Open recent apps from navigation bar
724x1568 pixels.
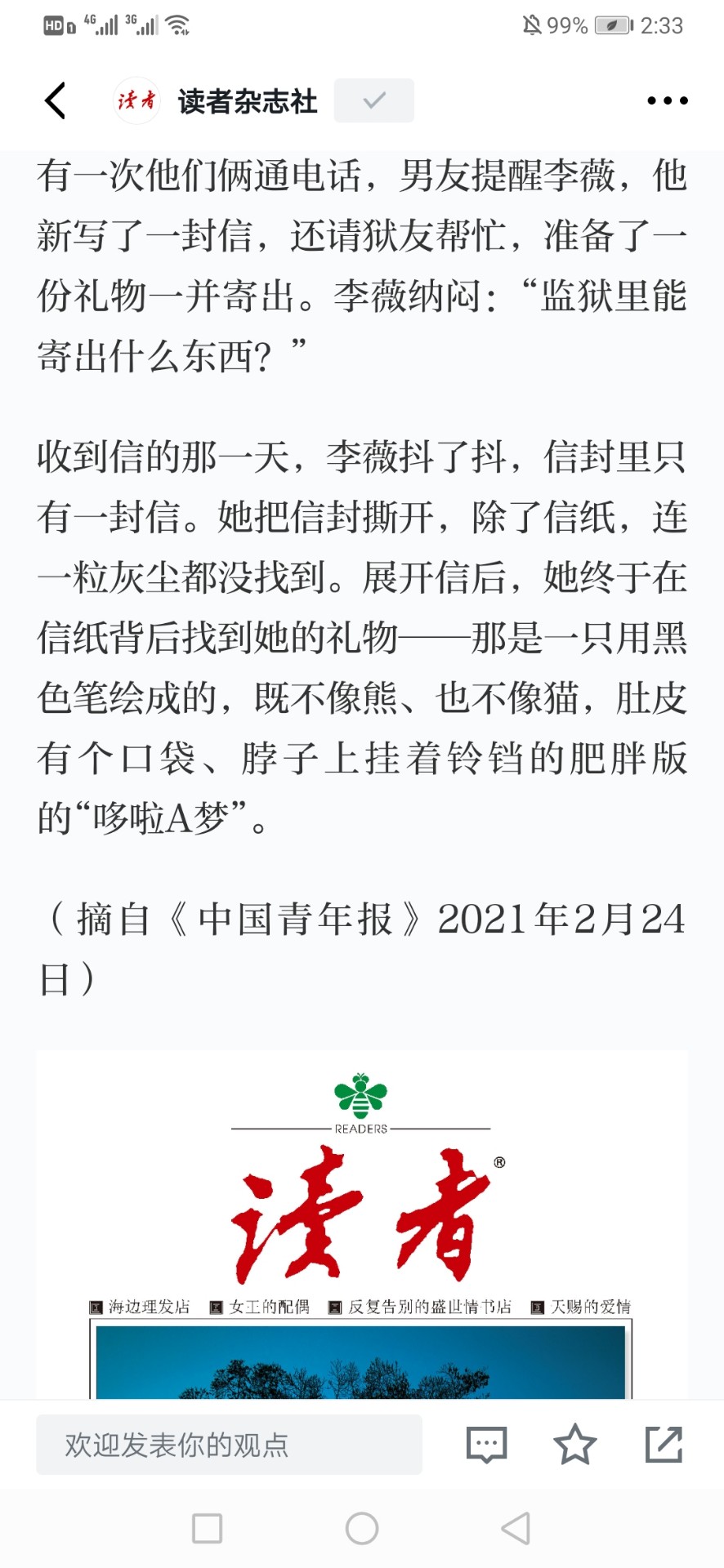point(207,1528)
